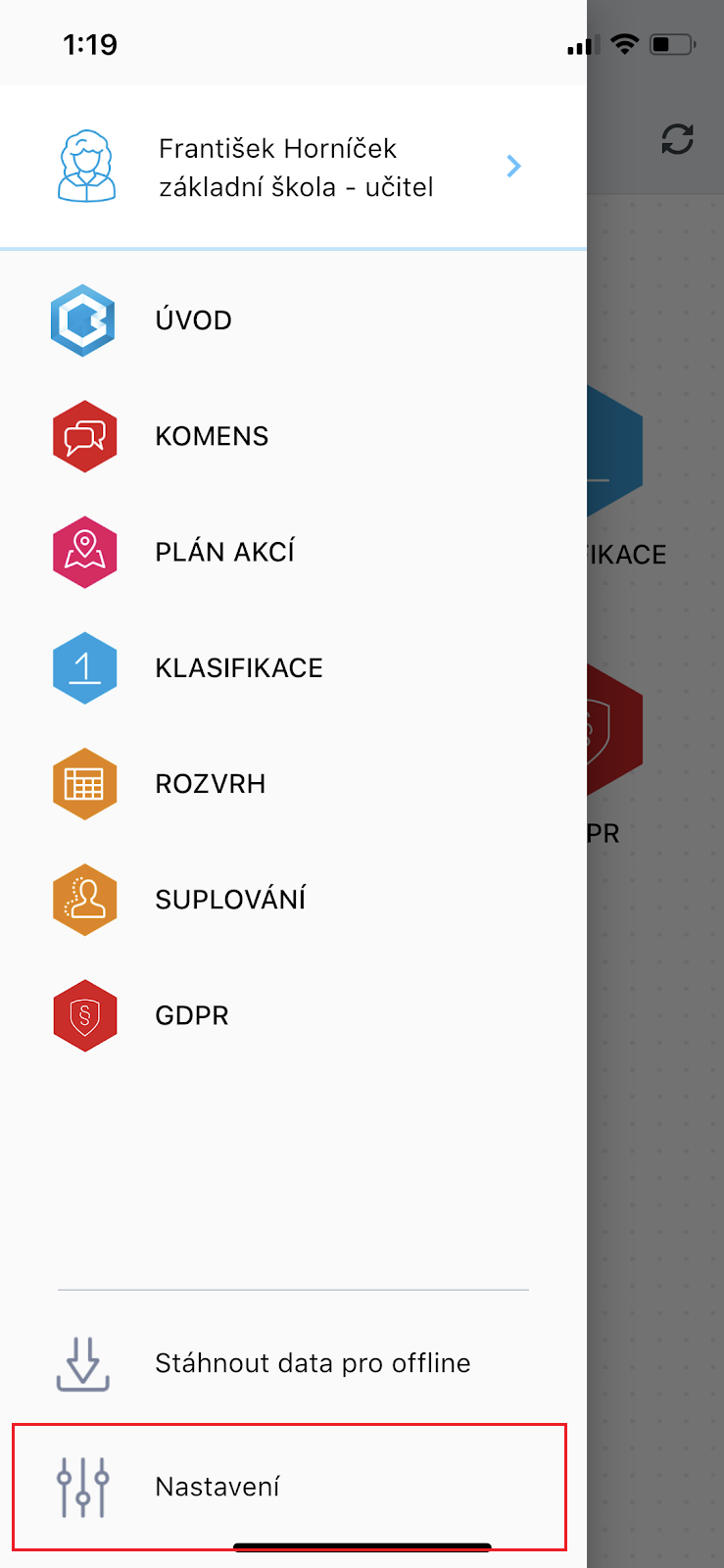Go to the ÚVOD section
The width and height of the screenshot is (724, 1568).
click(193, 320)
